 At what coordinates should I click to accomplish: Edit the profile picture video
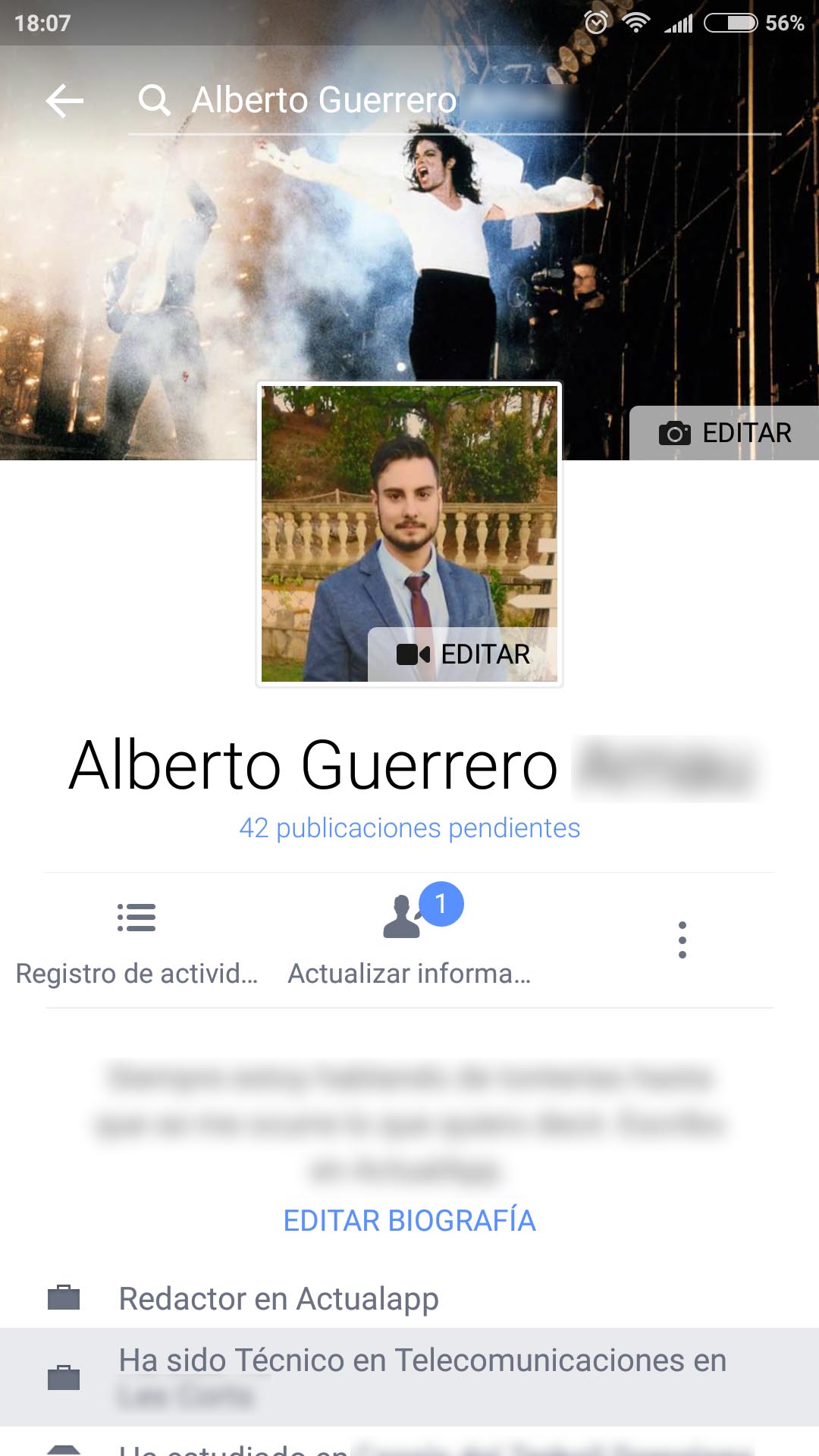pos(463,654)
